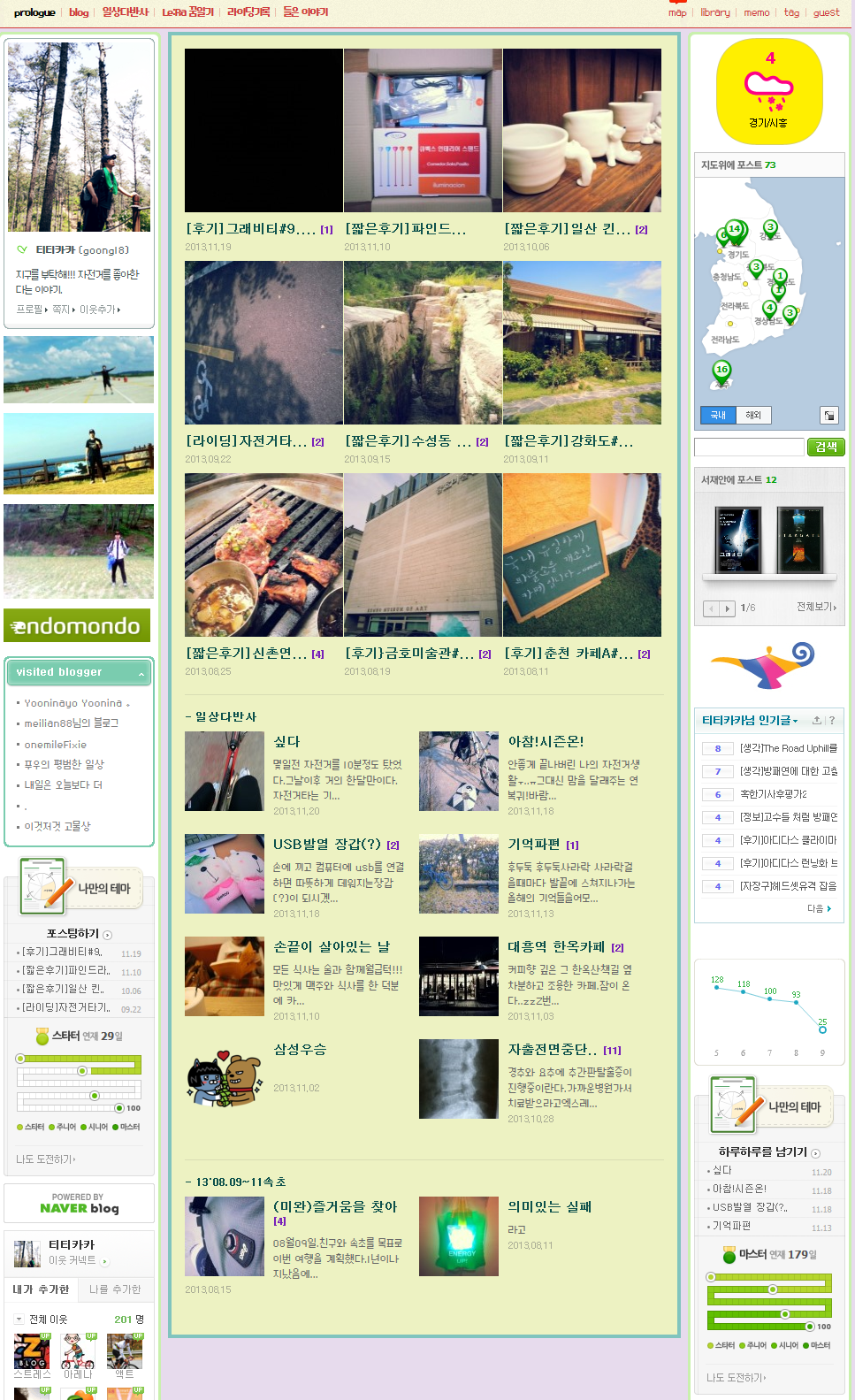Open the 대흥역 한옥카페 post
Viewport: 855px width, 1400px height.
(x=556, y=946)
